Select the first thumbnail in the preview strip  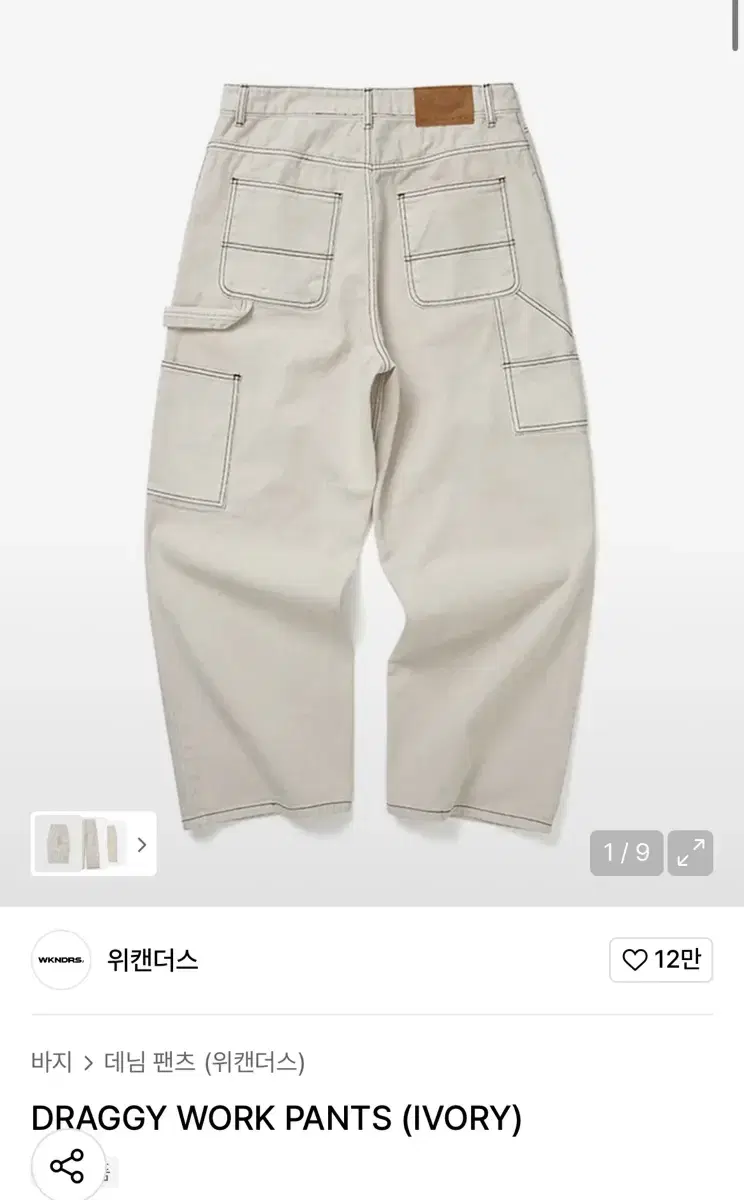pyautogui.click(x=57, y=843)
